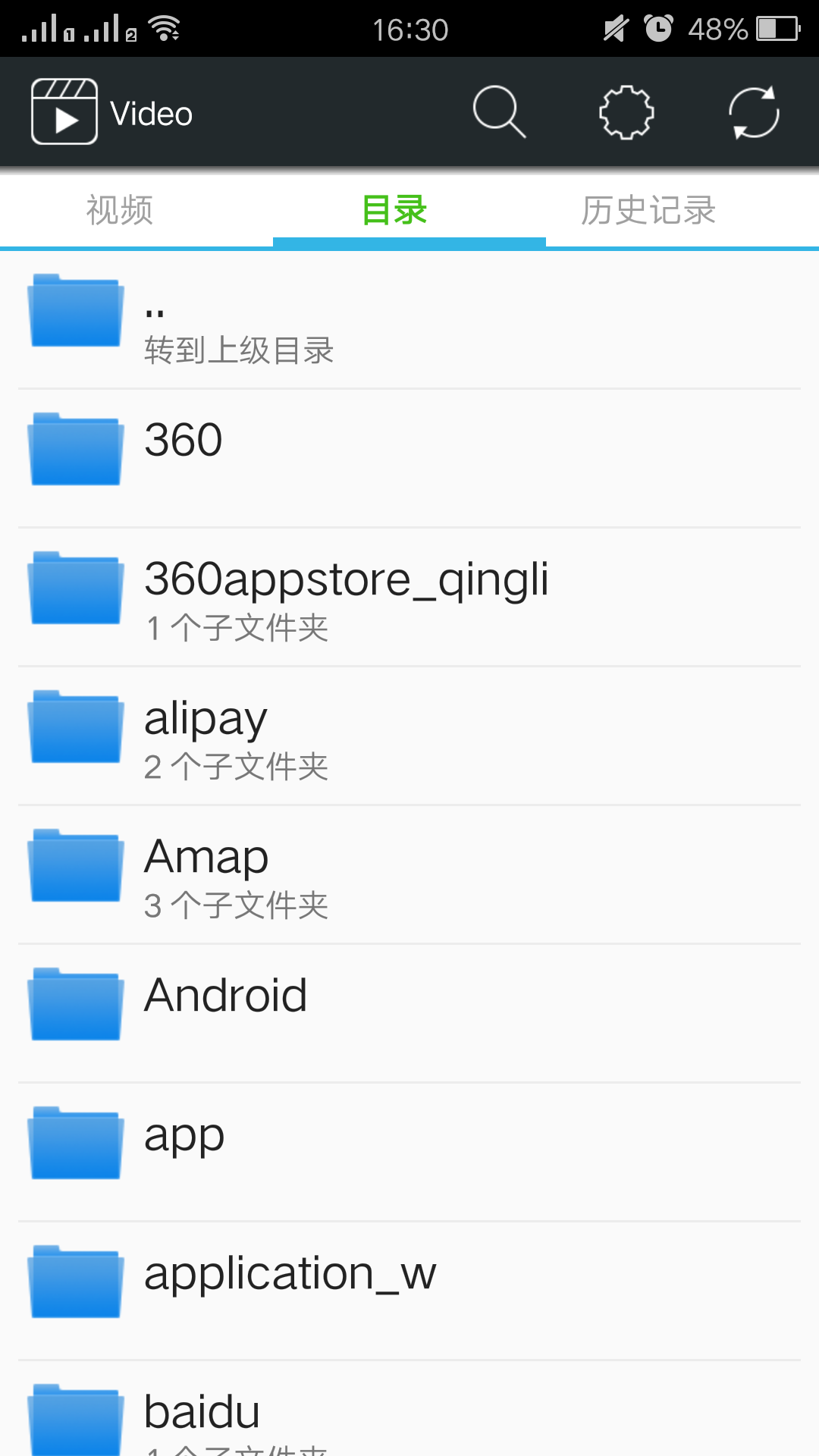Open the 360appstore_qingli folder
The image size is (819, 1456).
point(409,597)
